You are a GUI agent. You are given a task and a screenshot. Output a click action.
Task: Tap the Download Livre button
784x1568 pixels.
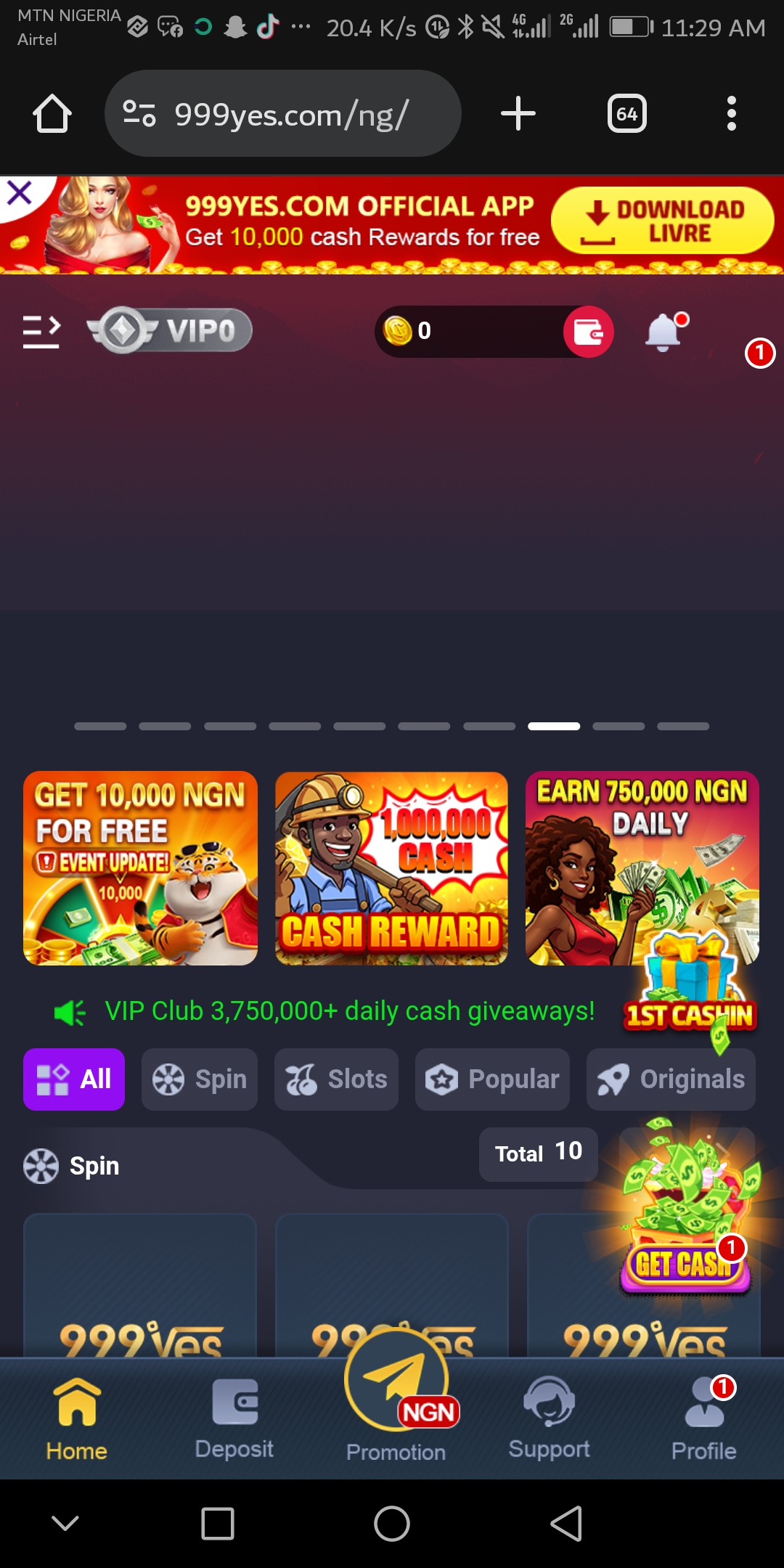click(x=662, y=221)
